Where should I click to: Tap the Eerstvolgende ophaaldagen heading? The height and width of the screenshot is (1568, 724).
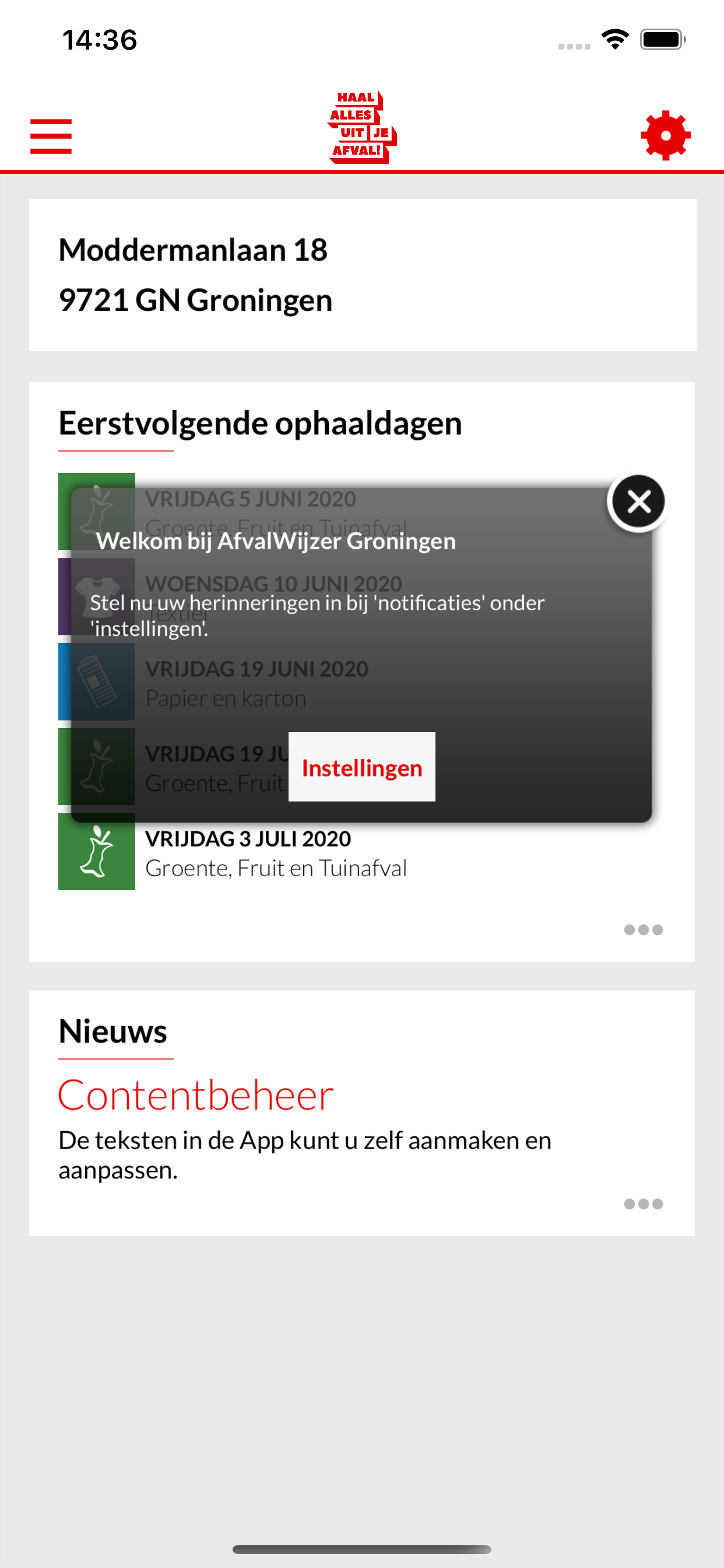pyautogui.click(x=261, y=423)
